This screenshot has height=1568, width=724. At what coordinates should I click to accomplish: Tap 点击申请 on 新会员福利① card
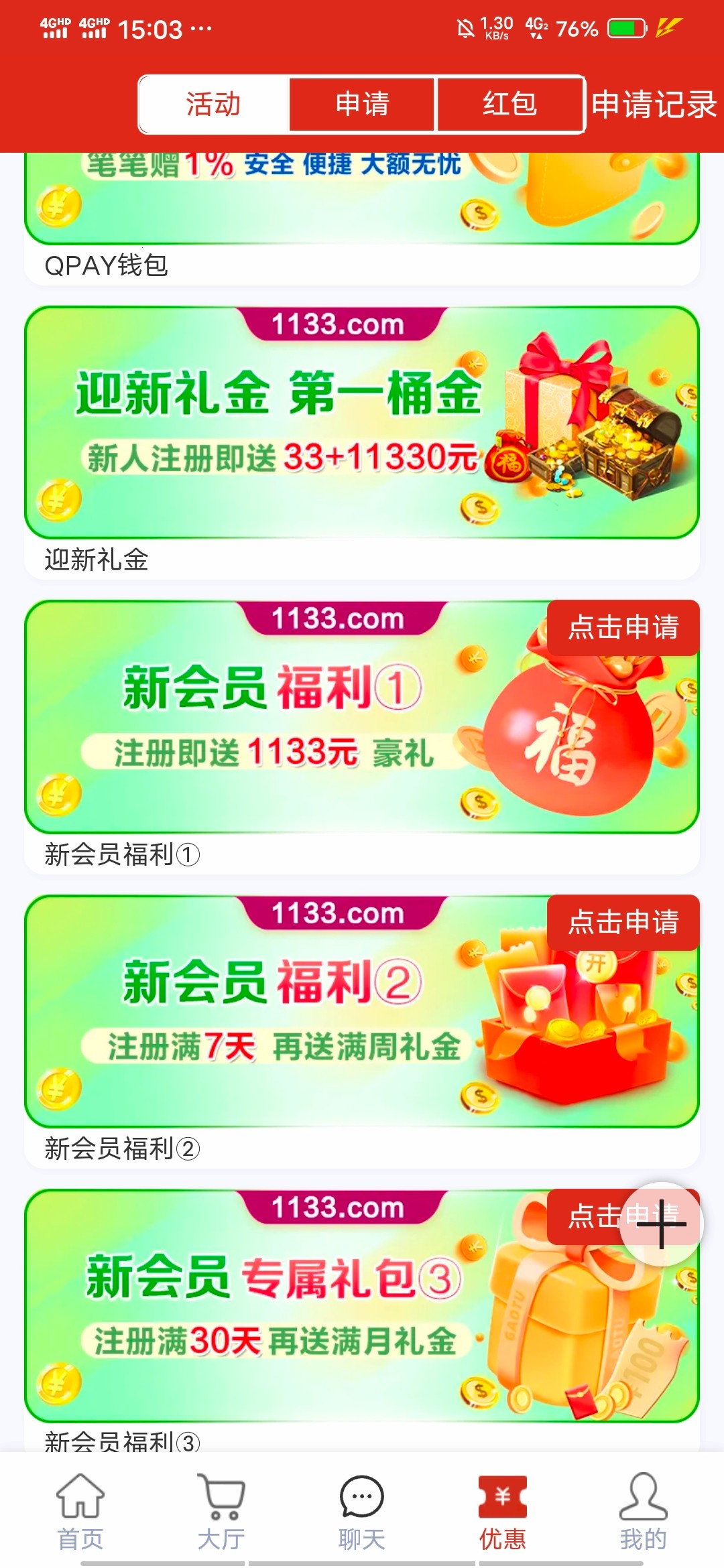pos(623,628)
